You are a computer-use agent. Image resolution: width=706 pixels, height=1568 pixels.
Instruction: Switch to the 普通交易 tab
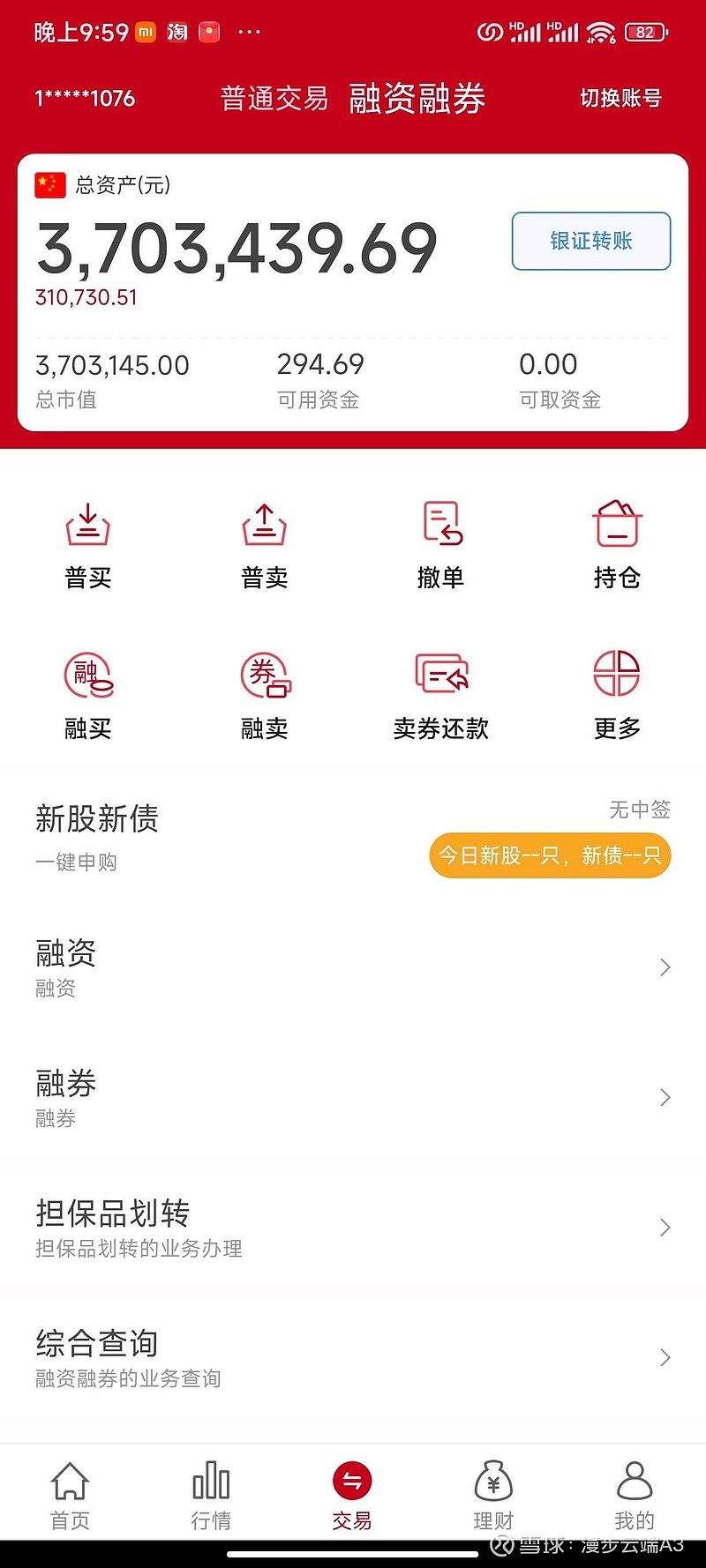(x=274, y=97)
